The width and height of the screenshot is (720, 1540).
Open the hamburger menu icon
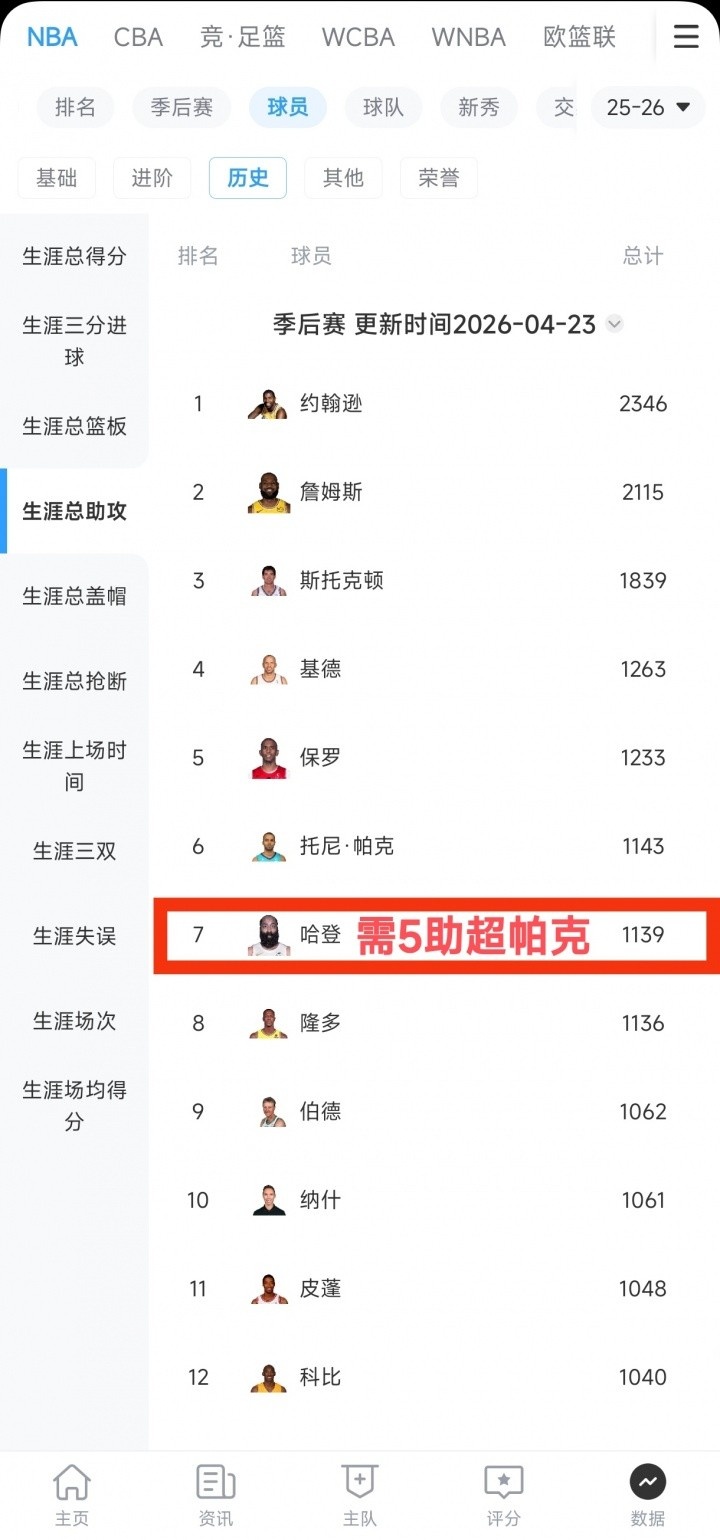(686, 37)
